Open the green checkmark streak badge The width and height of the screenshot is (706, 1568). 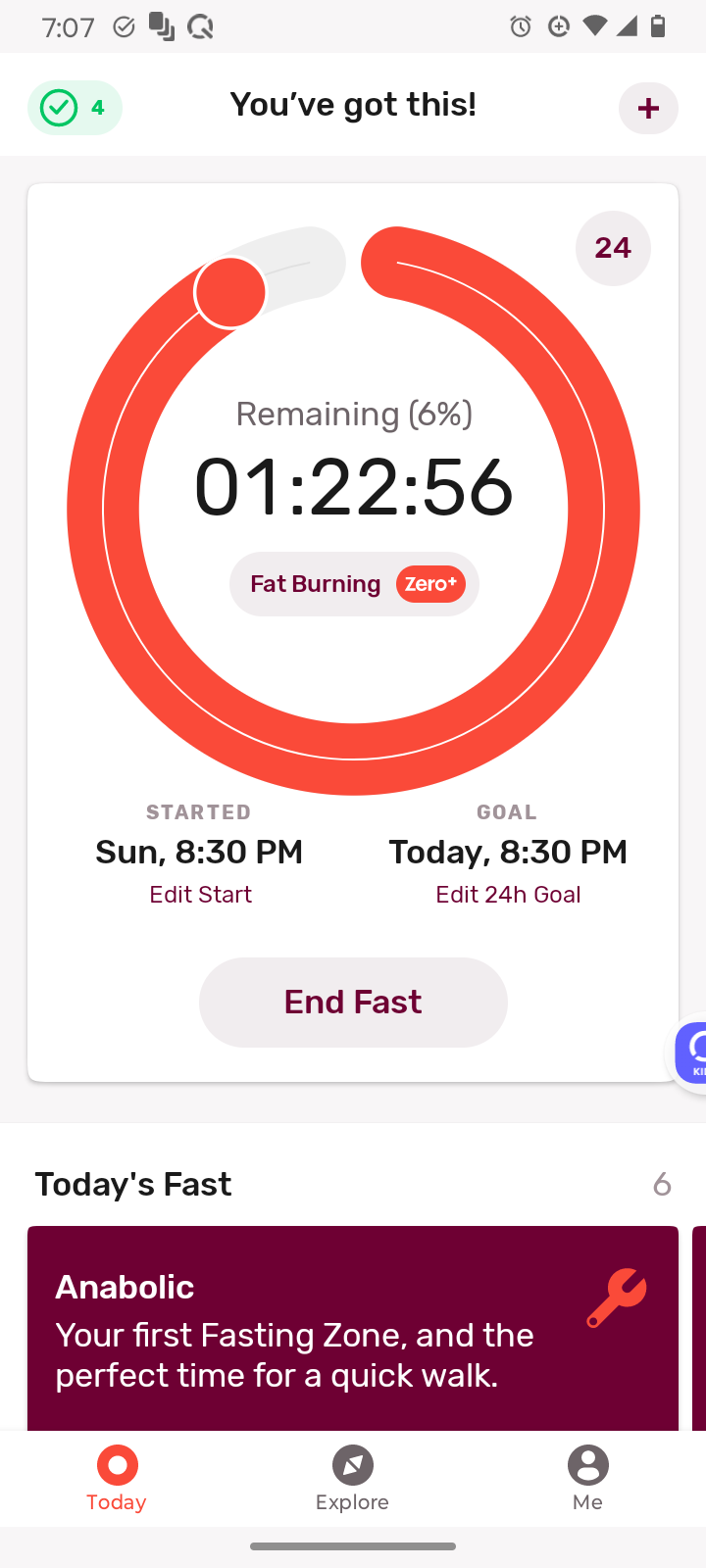click(75, 108)
